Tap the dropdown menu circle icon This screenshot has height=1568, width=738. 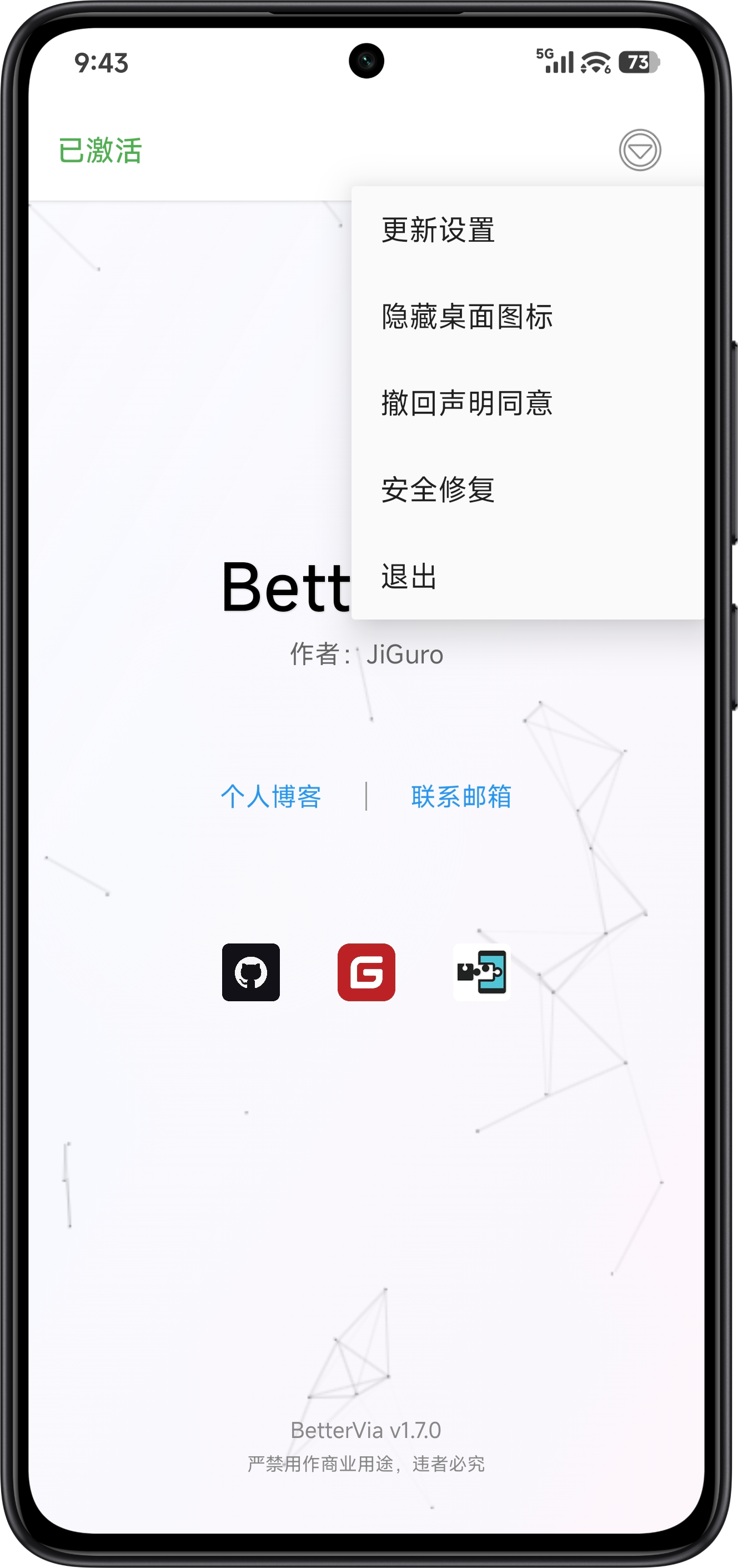pyautogui.click(x=640, y=149)
